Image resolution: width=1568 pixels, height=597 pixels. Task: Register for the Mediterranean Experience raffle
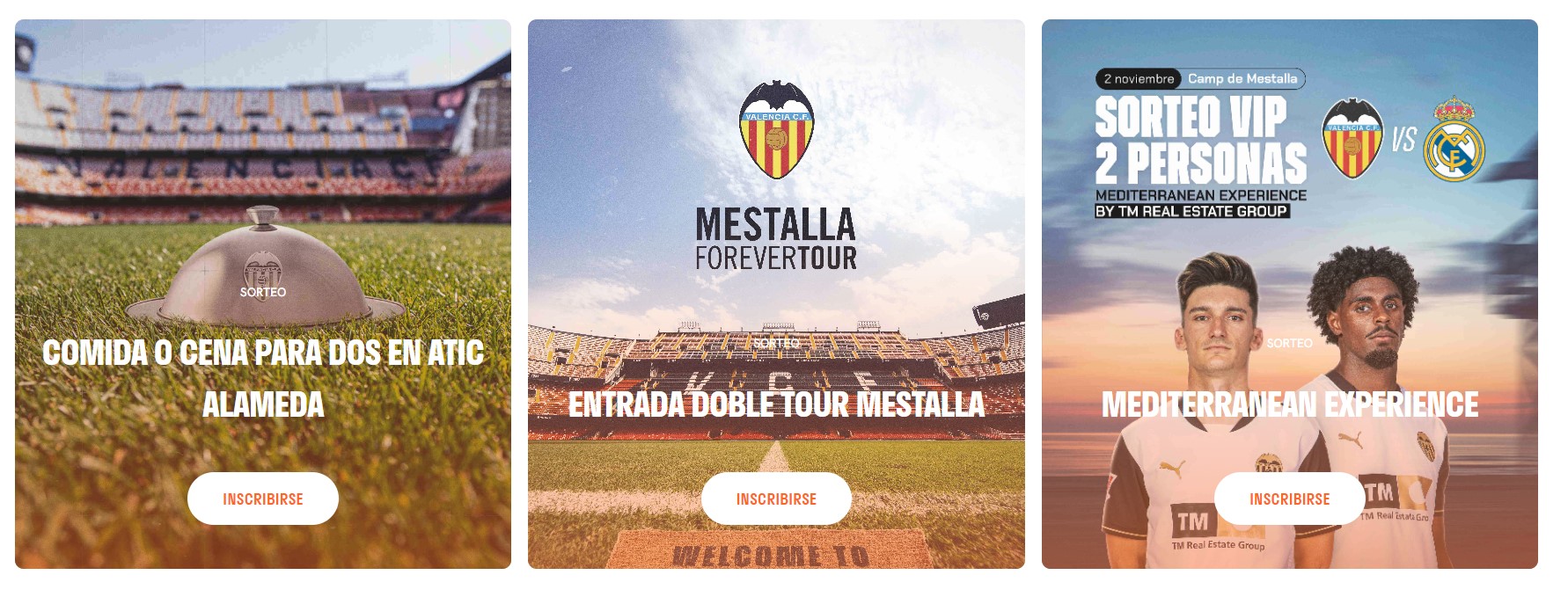coord(1289,499)
